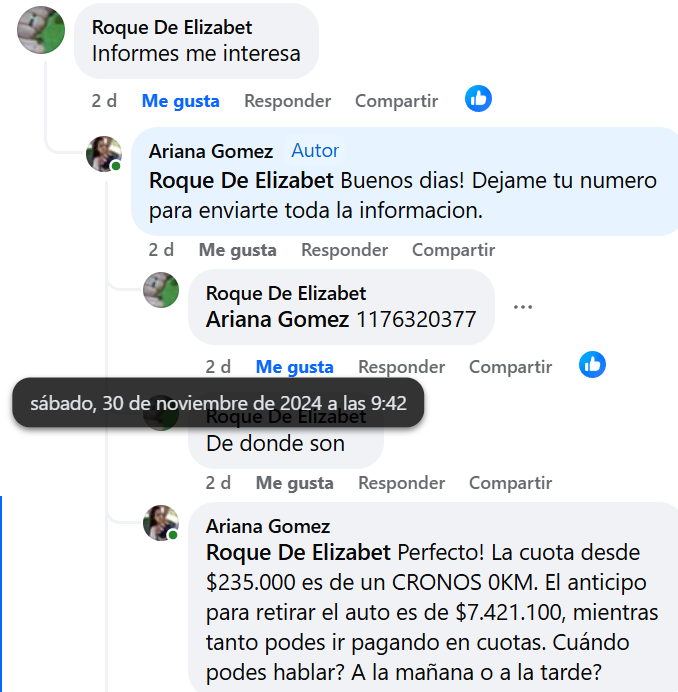Viewport: 678px width, 692px height.
Task: Share Ariana Gomez's 'Buenos dias' reply
Action: coord(453,250)
